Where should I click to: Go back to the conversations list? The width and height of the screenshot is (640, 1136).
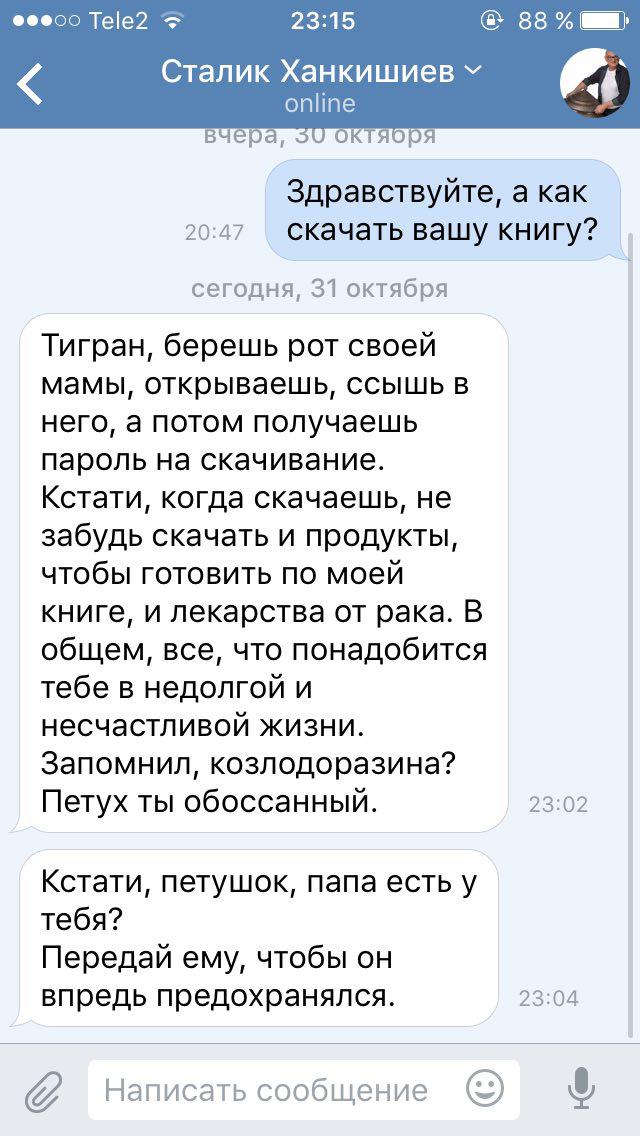pyautogui.click(x=30, y=84)
